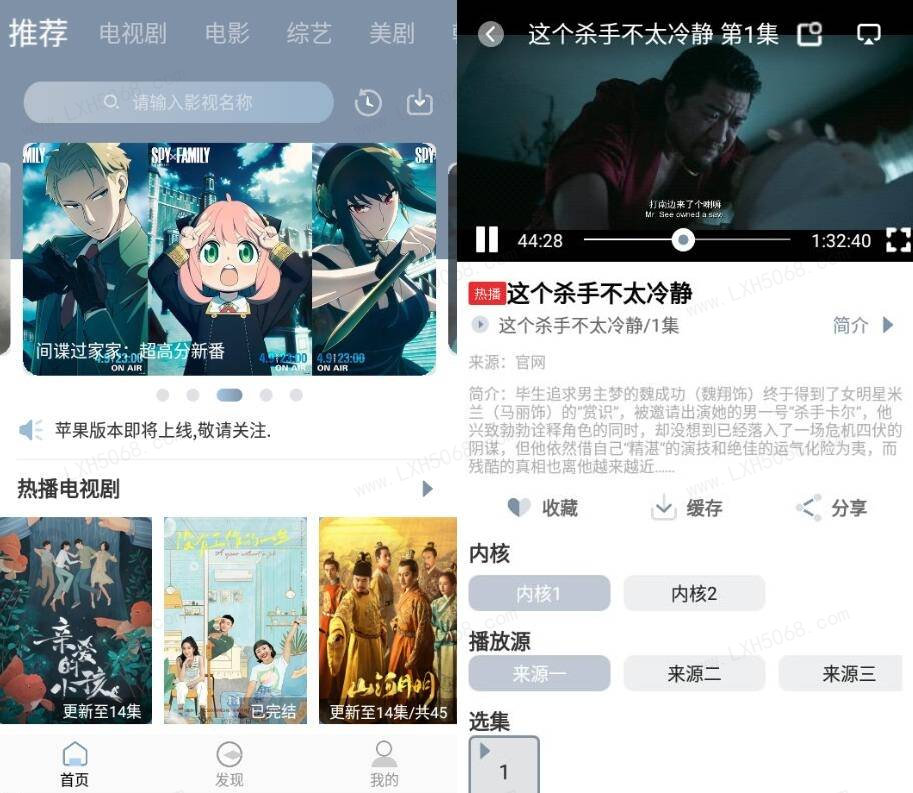Switch to the 综艺 tab
Viewport: 913px width, 793px height.
tap(309, 33)
